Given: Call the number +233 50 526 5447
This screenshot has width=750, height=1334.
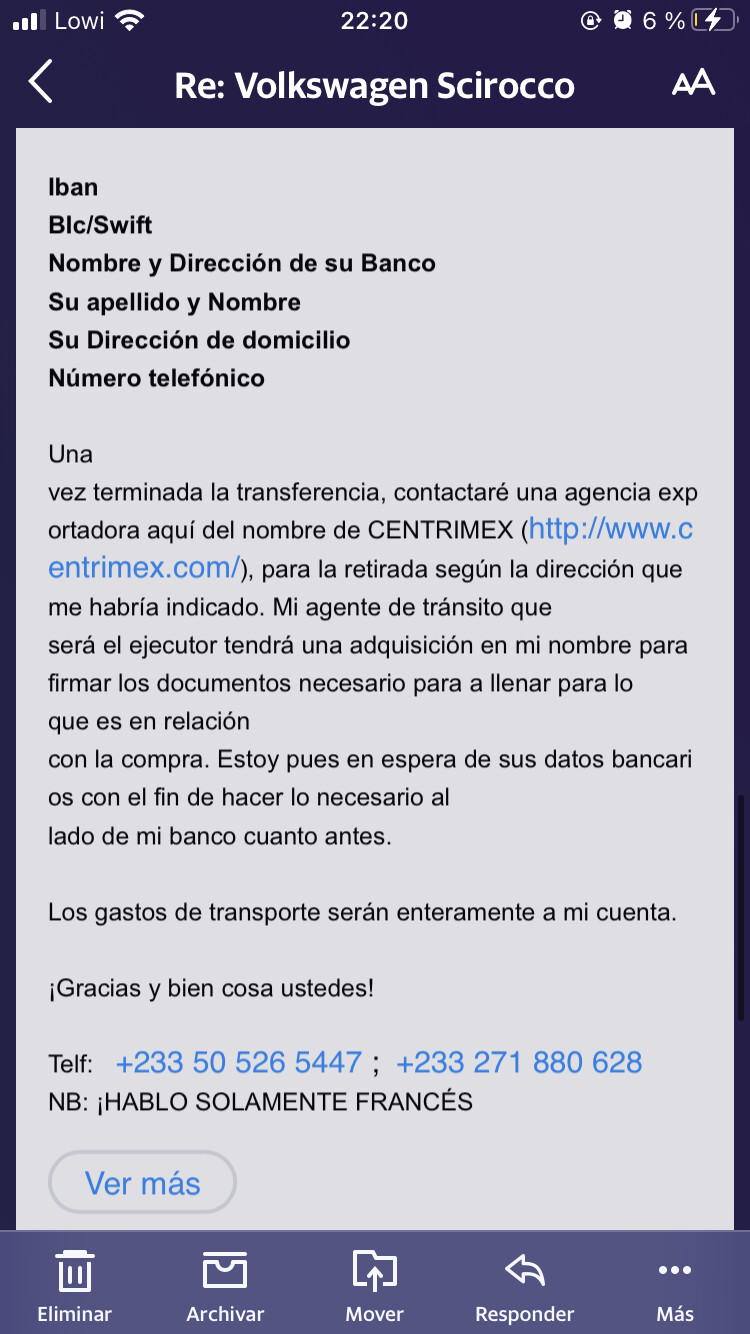Looking at the screenshot, I should pos(238,1062).
